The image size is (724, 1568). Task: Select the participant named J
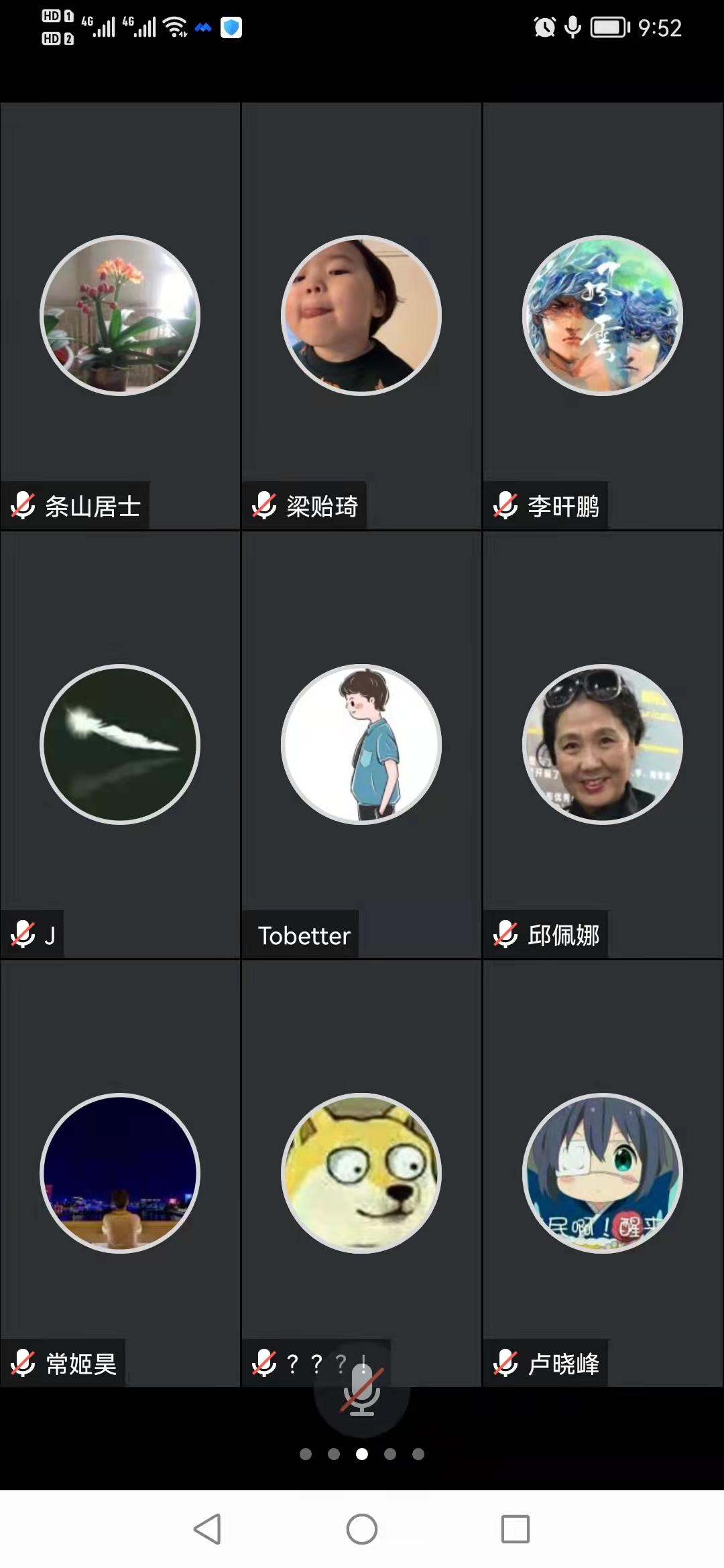120,744
